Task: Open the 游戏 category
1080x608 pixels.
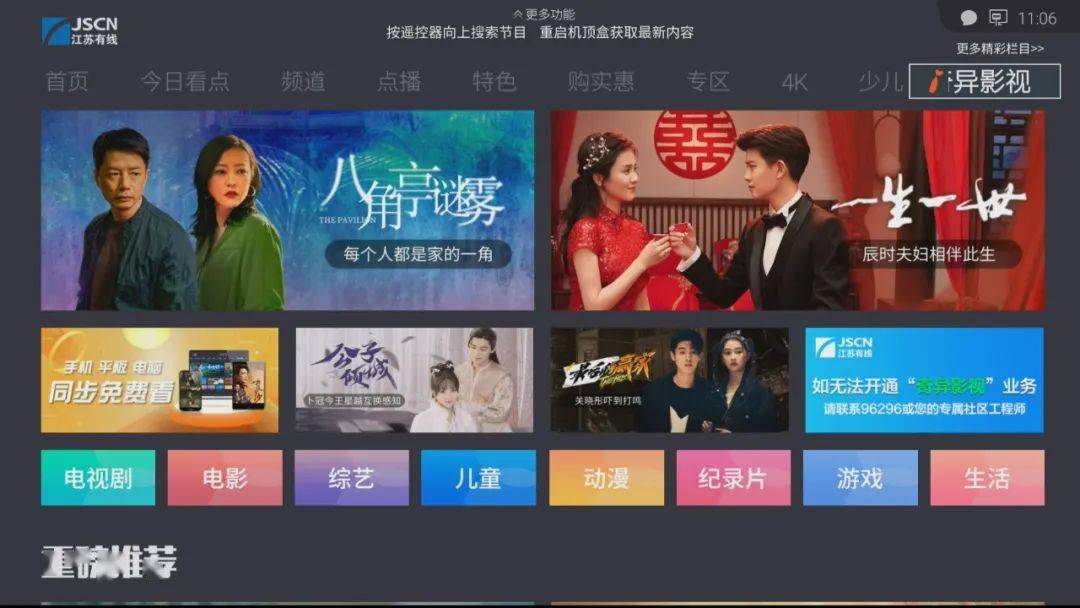Action: (x=860, y=478)
